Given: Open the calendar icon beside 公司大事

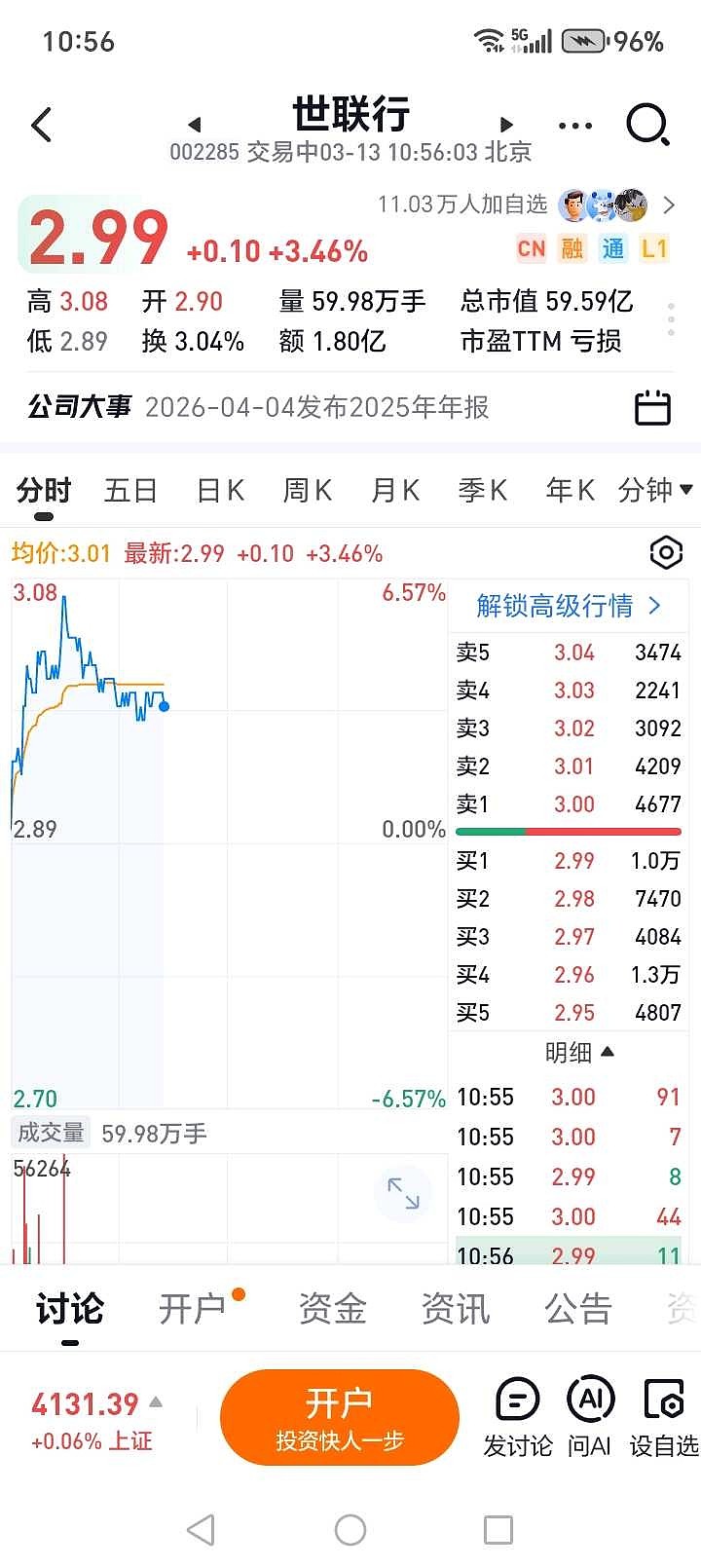Looking at the screenshot, I should point(652,407).
